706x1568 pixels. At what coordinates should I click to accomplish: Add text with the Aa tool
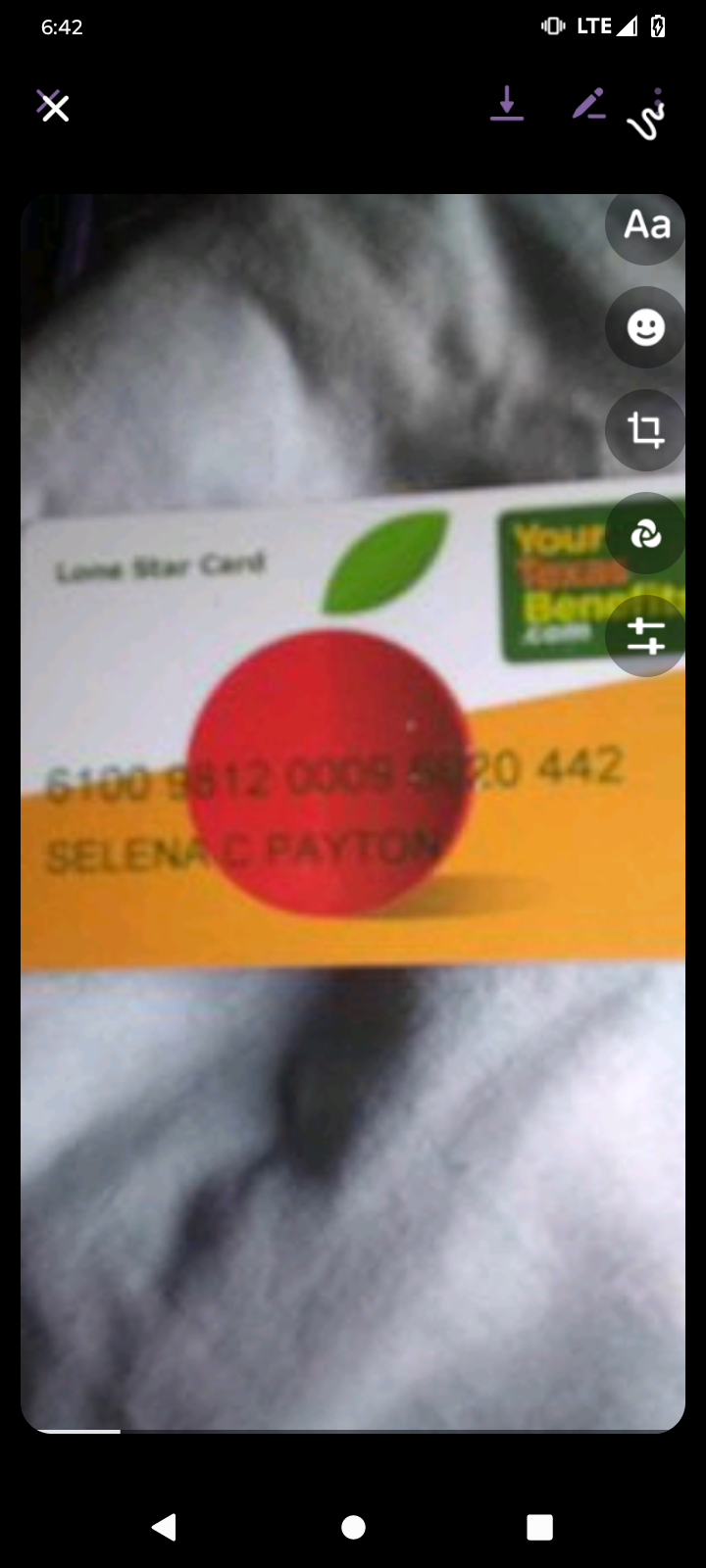645,225
